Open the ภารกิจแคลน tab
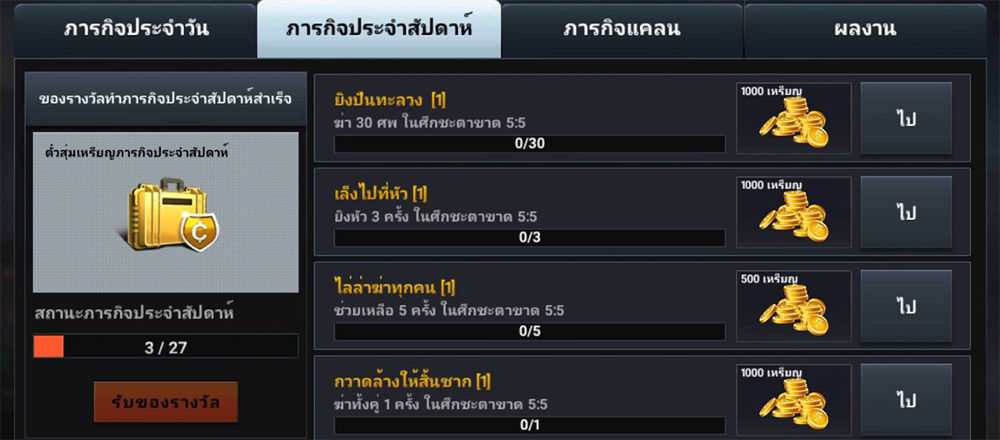The width and height of the screenshot is (1000, 440). [x=621, y=28]
